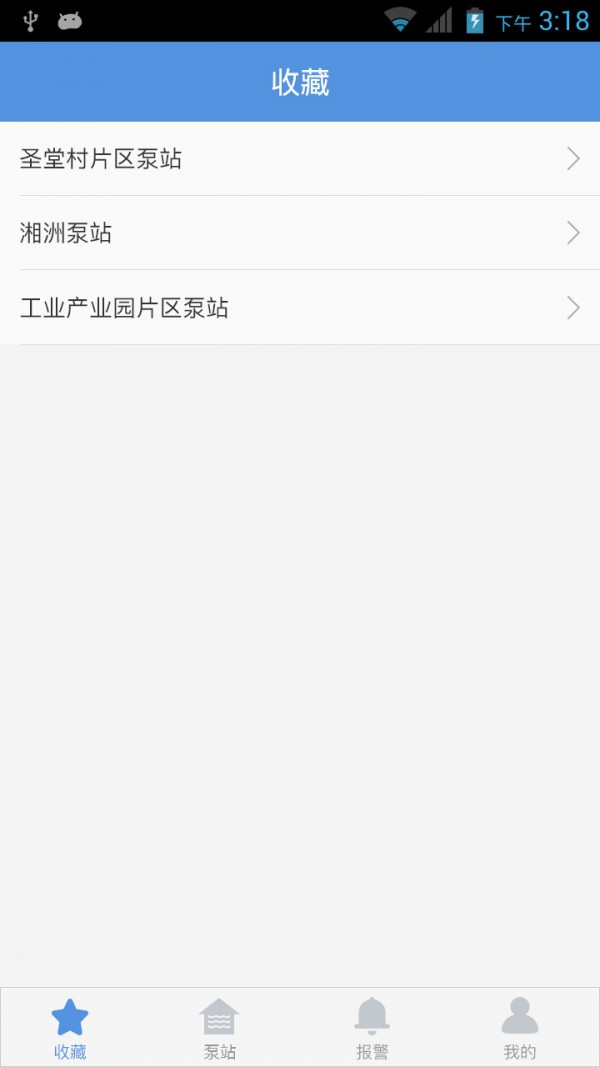View 工业产业园片区泵站 details
This screenshot has height=1067, width=600.
click(300, 308)
